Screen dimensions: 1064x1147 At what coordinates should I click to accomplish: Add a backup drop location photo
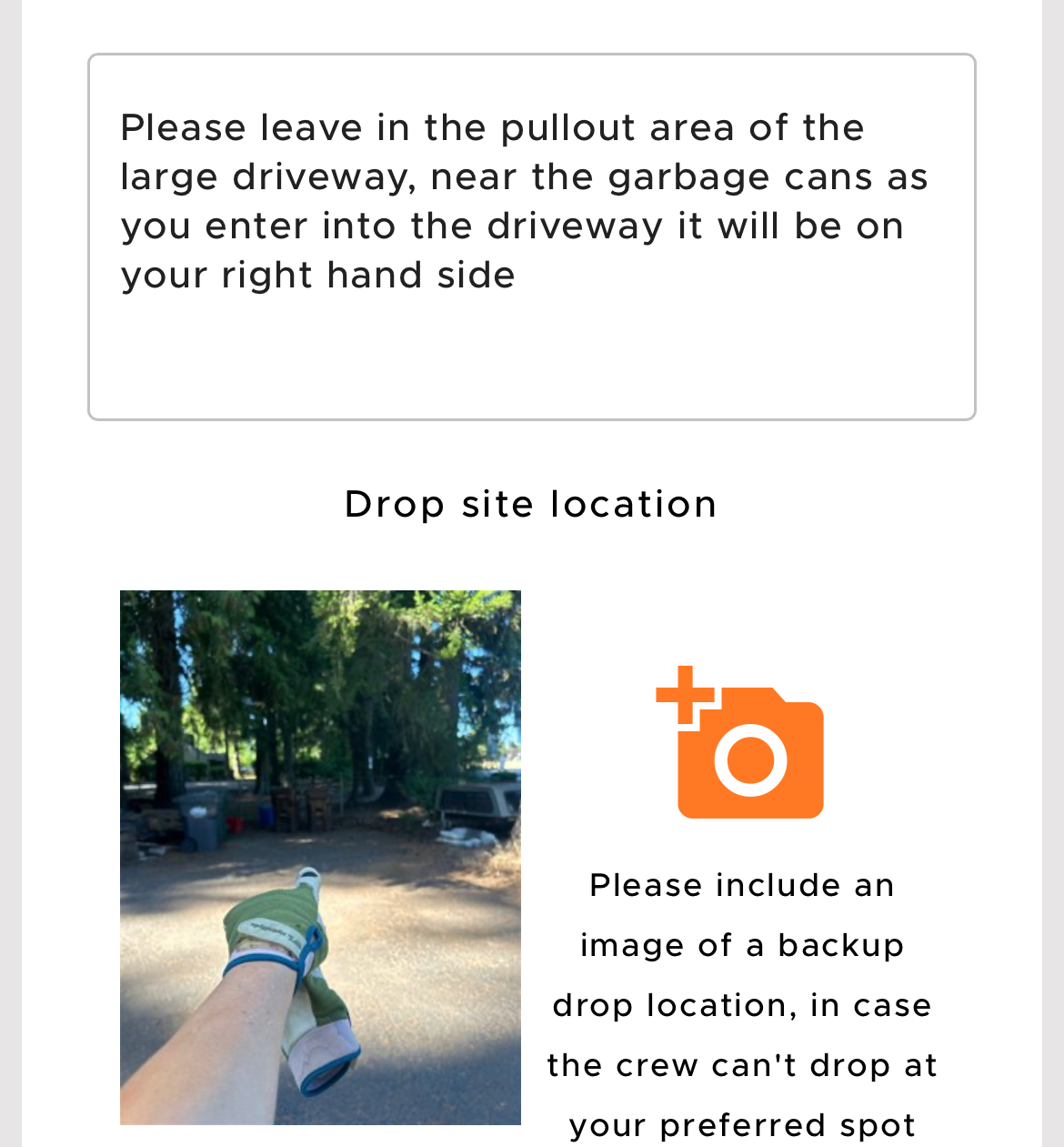740,743
